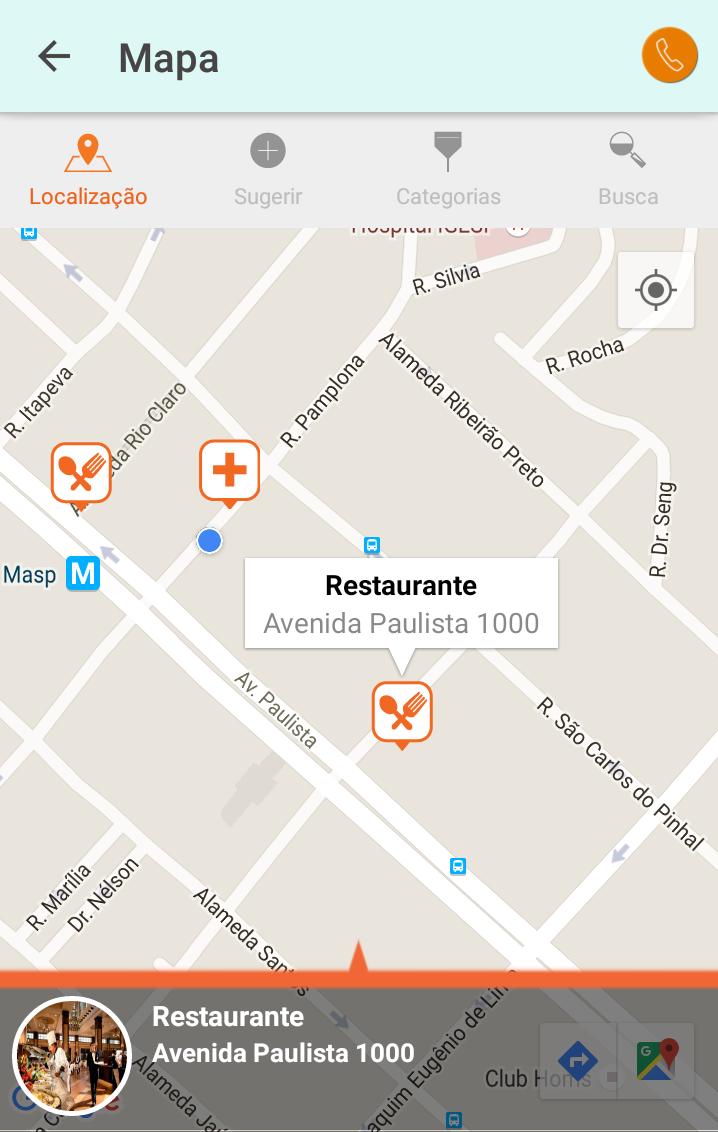Viewport: 718px width, 1132px height.
Task: Open the Restaurante Avenida Paulista 1000 info bubble
Action: tap(401, 603)
